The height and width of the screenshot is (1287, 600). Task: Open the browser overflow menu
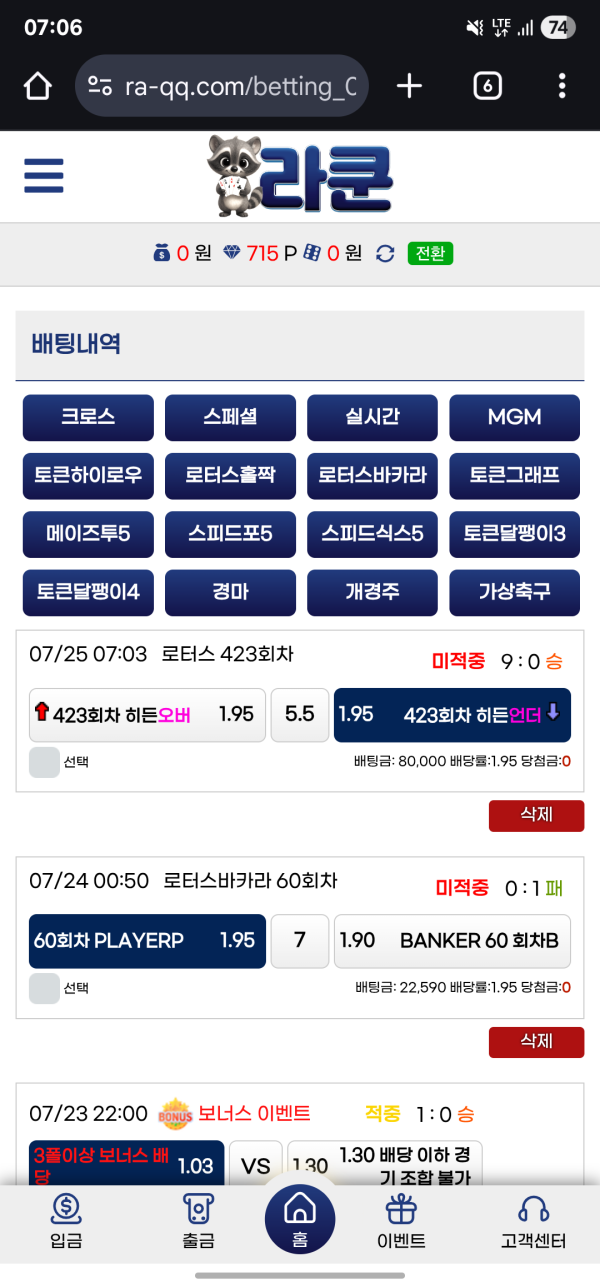[x=562, y=86]
